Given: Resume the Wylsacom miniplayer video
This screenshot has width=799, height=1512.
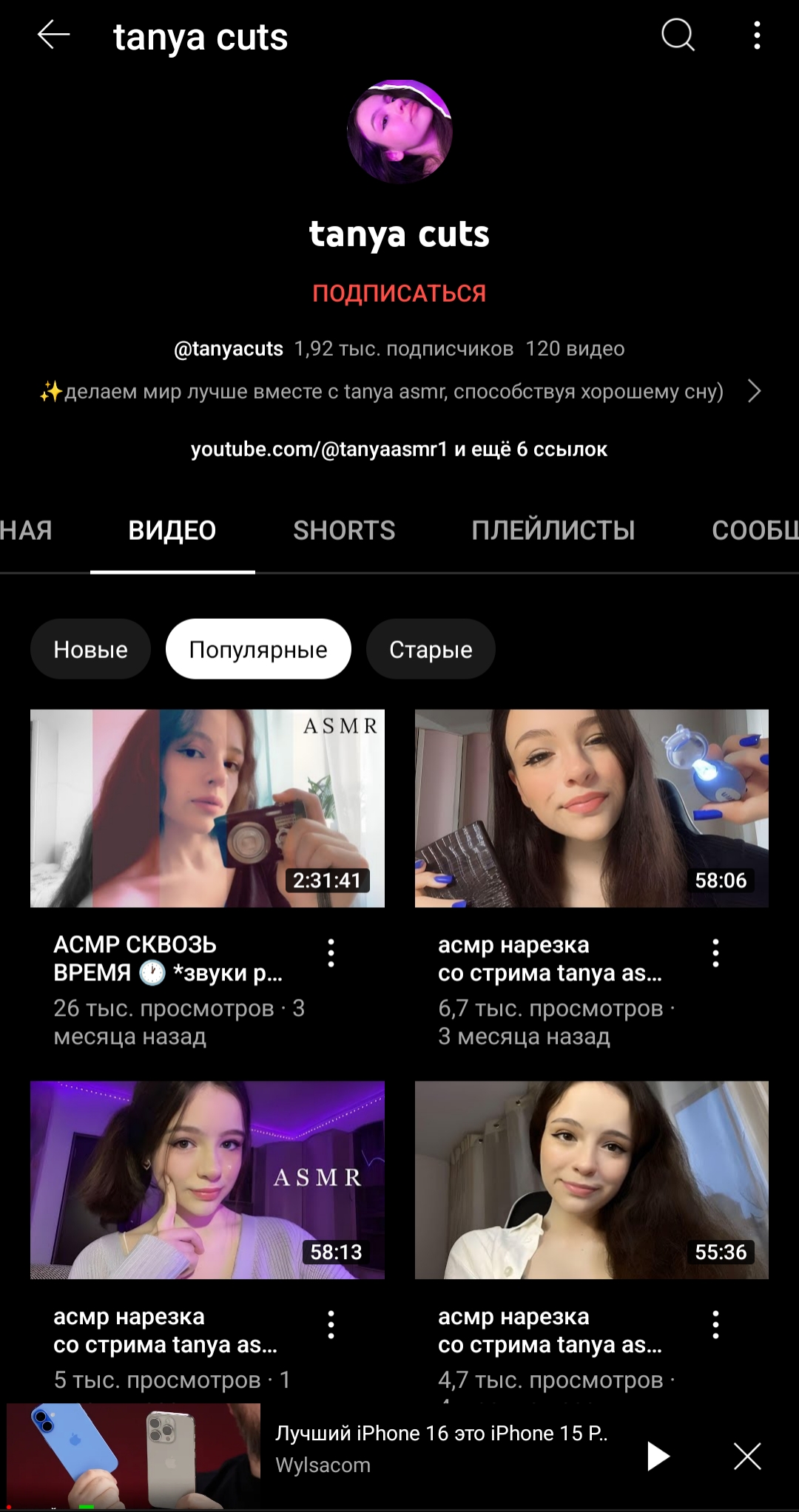Looking at the screenshot, I should click(x=658, y=1456).
